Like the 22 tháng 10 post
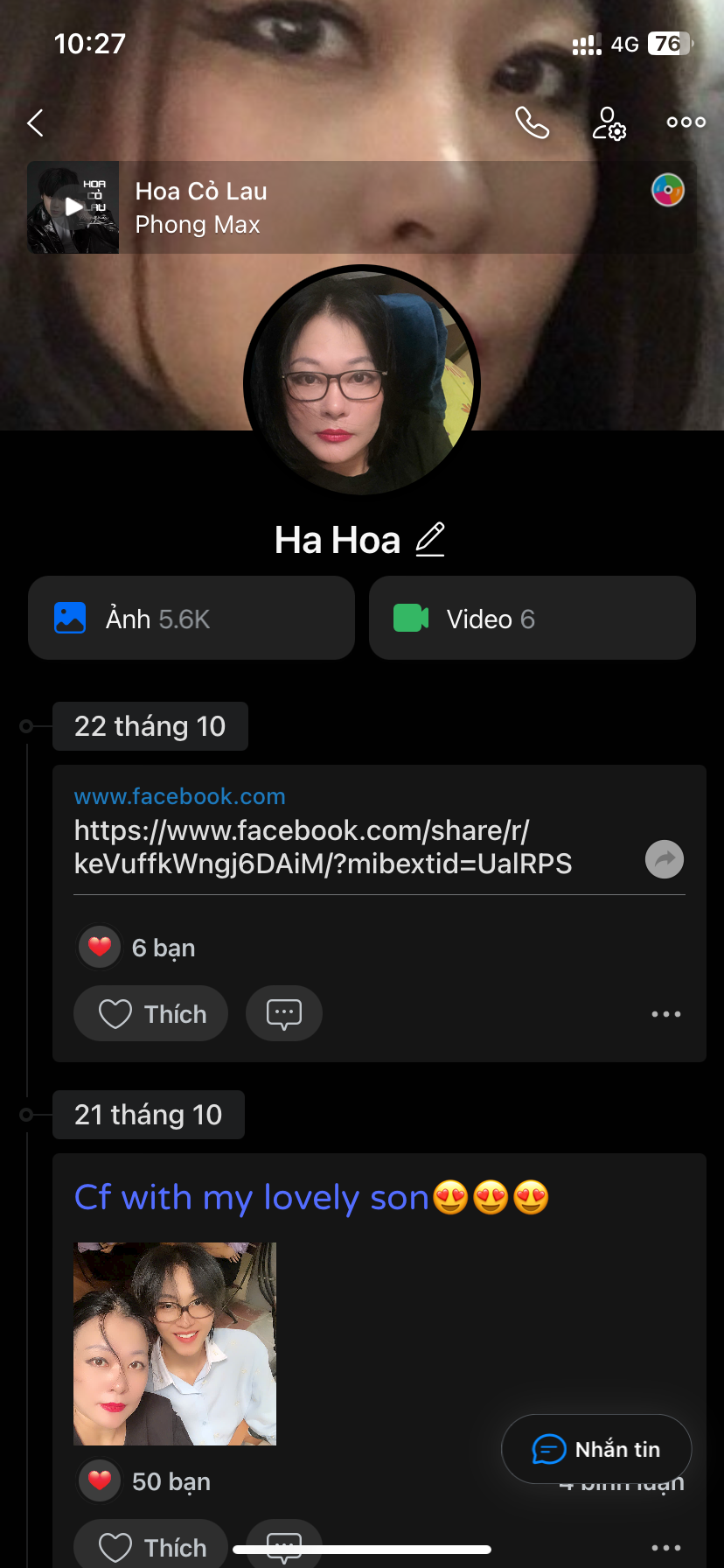The width and height of the screenshot is (724, 1568). pos(151,1014)
